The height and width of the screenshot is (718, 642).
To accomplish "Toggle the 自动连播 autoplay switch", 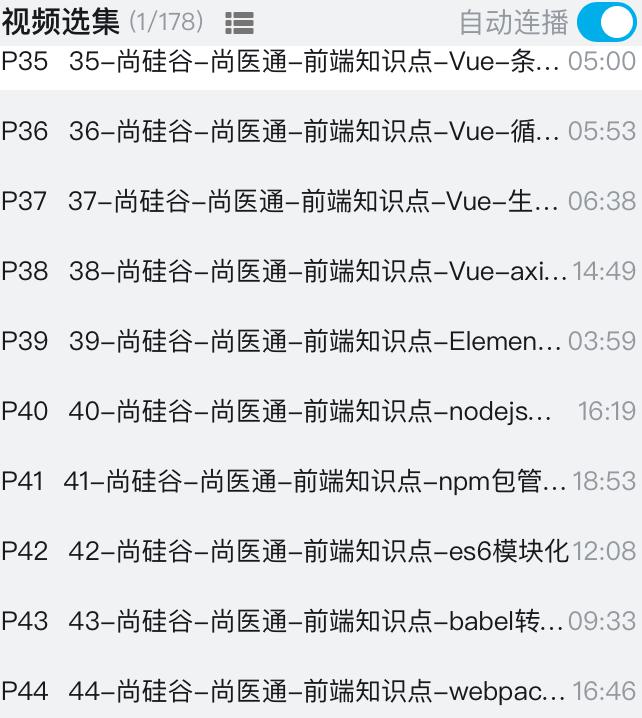I will point(606,21).
